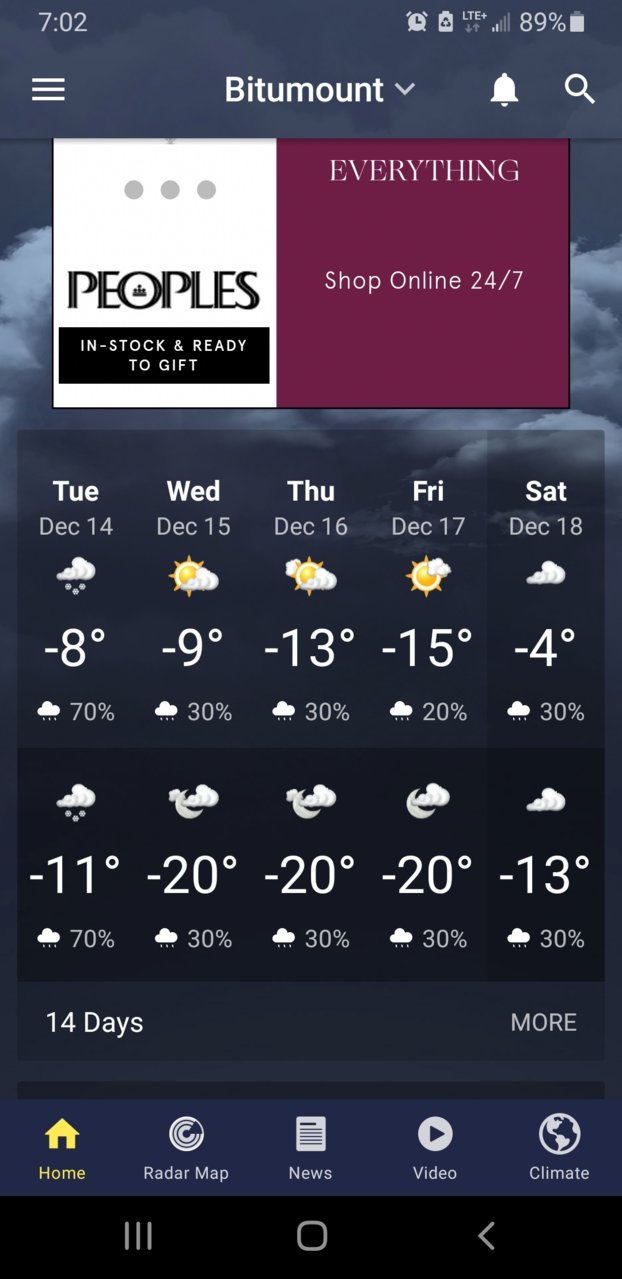View Wed Dec 15 forecast details
The image size is (622, 1279).
tap(193, 706)
